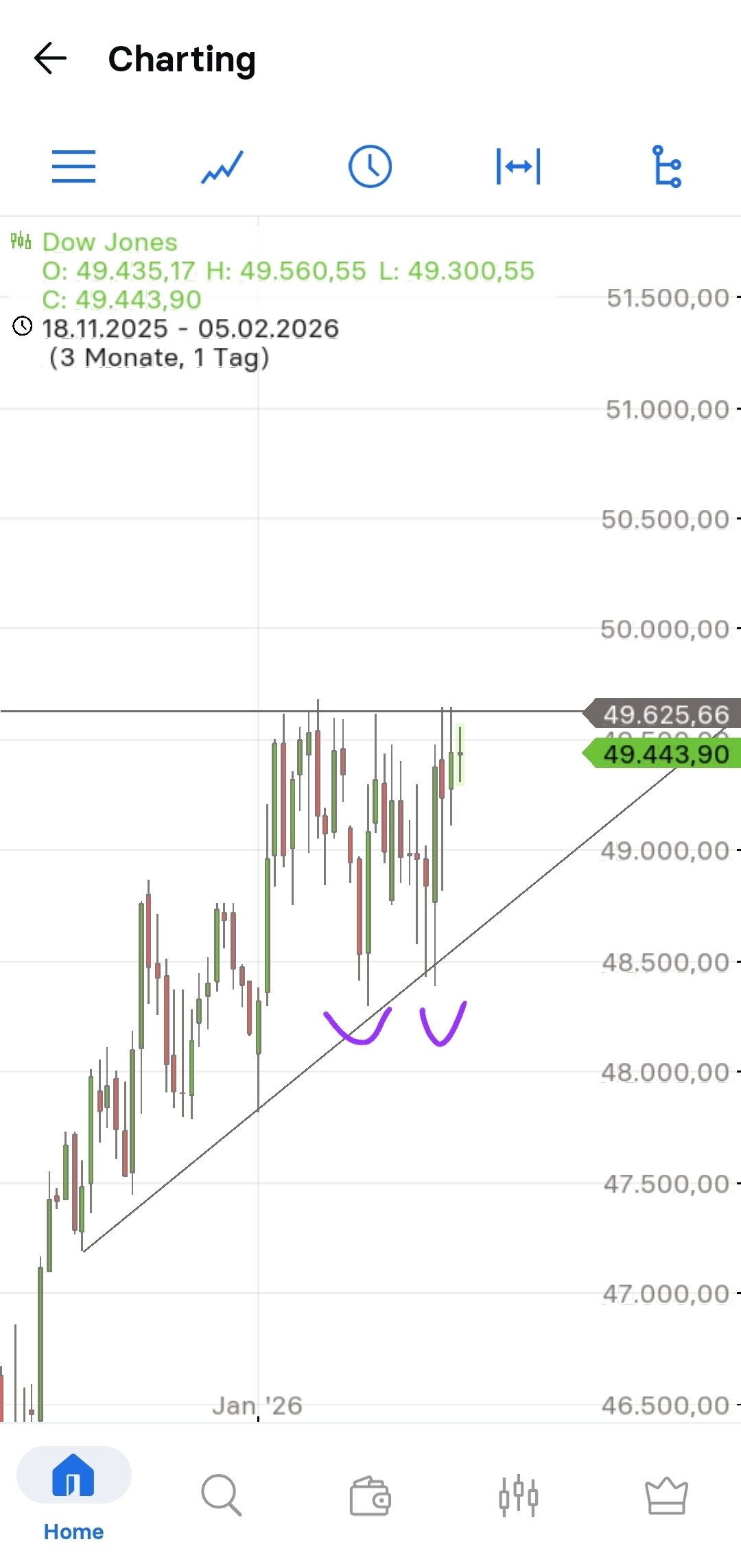Open the chart type line icon
This screenshot has height=1568, width=741.
(x=222, y=167)
